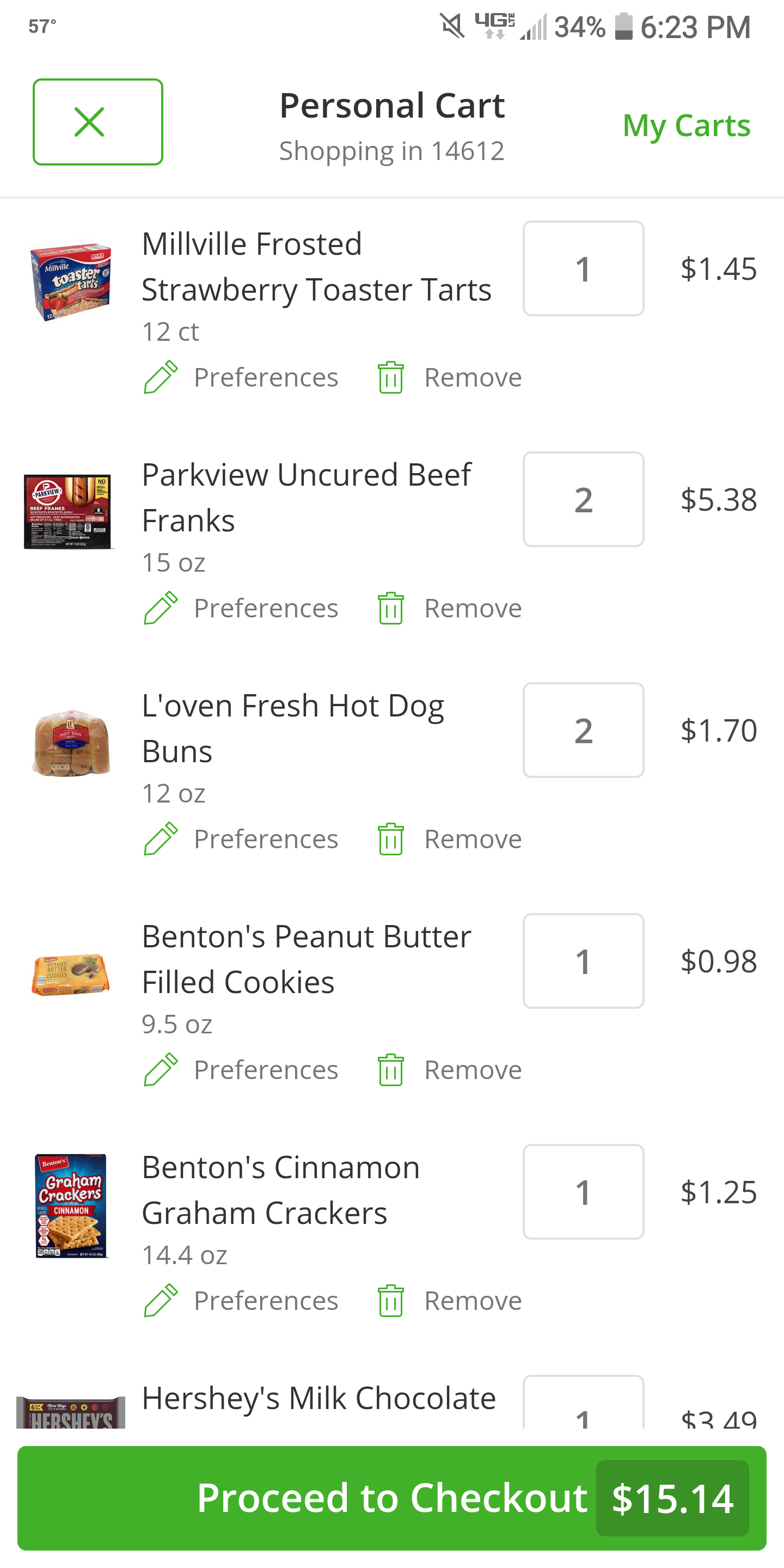Image resolution: width=784 pixels, height=1568 pixels.
Task: Change quantity of Parkview Uncured Beef Franks
Action: (583, 499)
